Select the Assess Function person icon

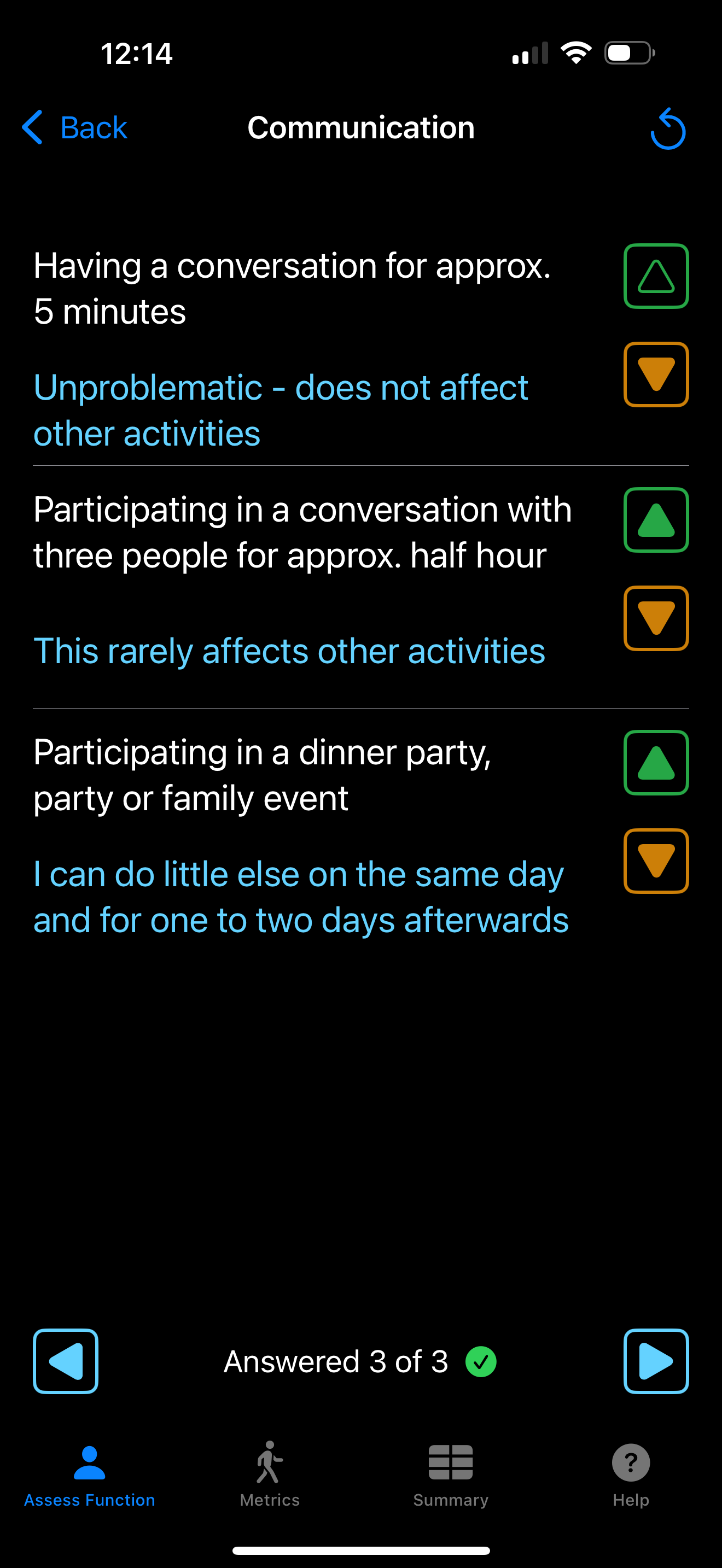coord(90,1464)
